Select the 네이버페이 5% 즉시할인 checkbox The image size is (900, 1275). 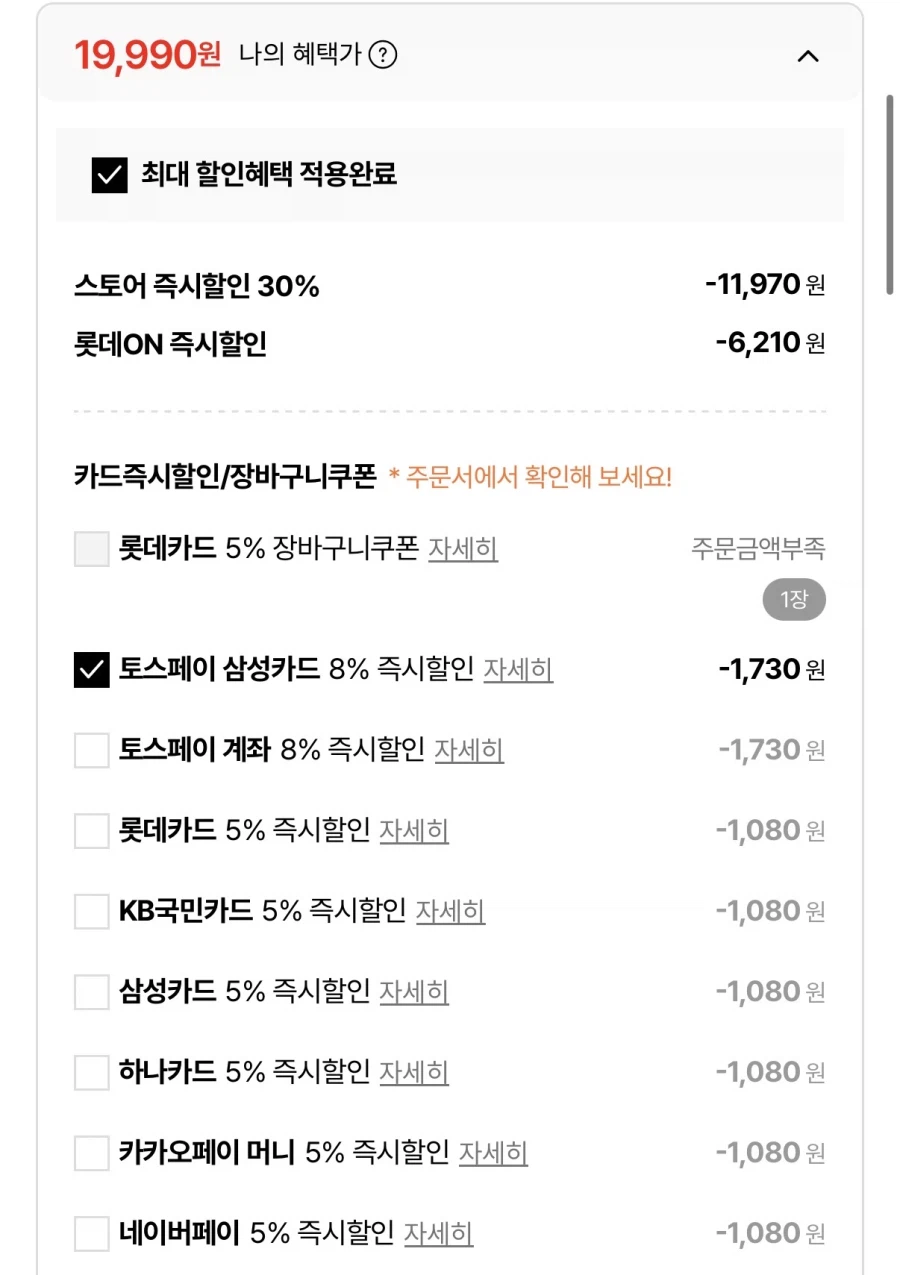(x=90, y=1233)
